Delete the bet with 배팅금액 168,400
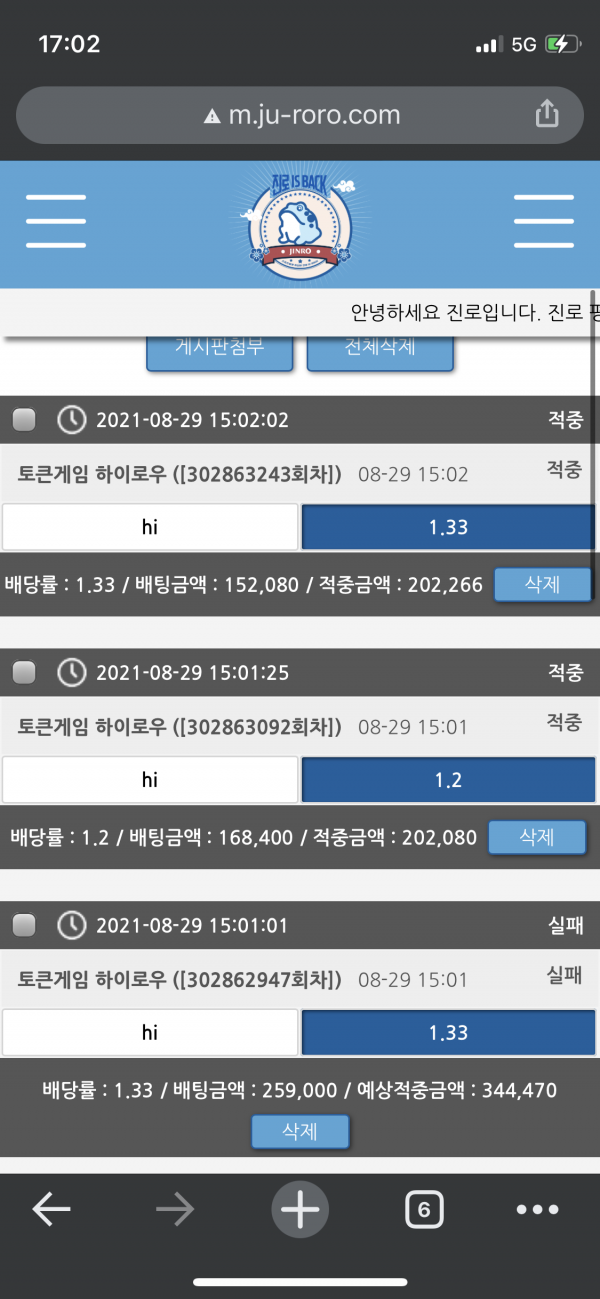 536,837
